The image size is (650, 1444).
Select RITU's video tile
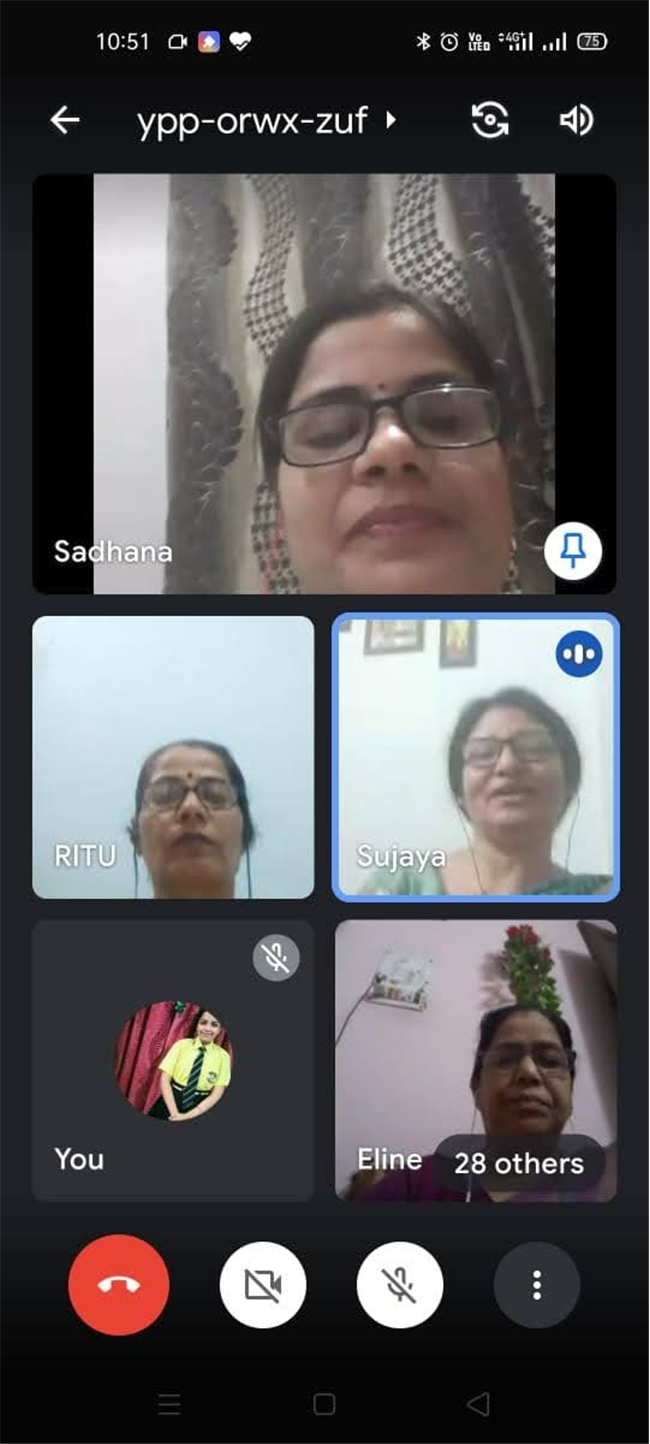point(173,757)
